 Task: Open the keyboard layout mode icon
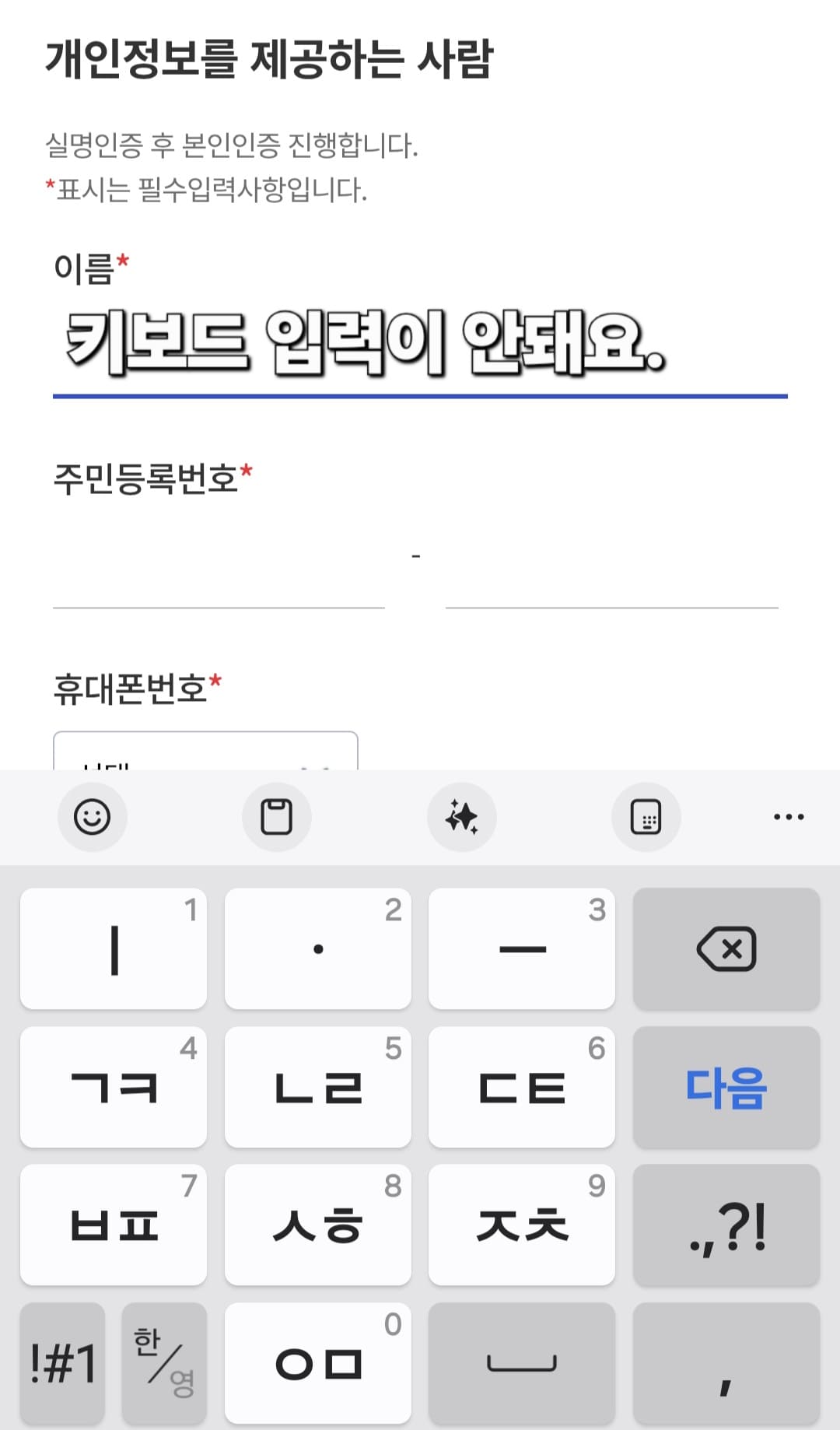point(646,816)
